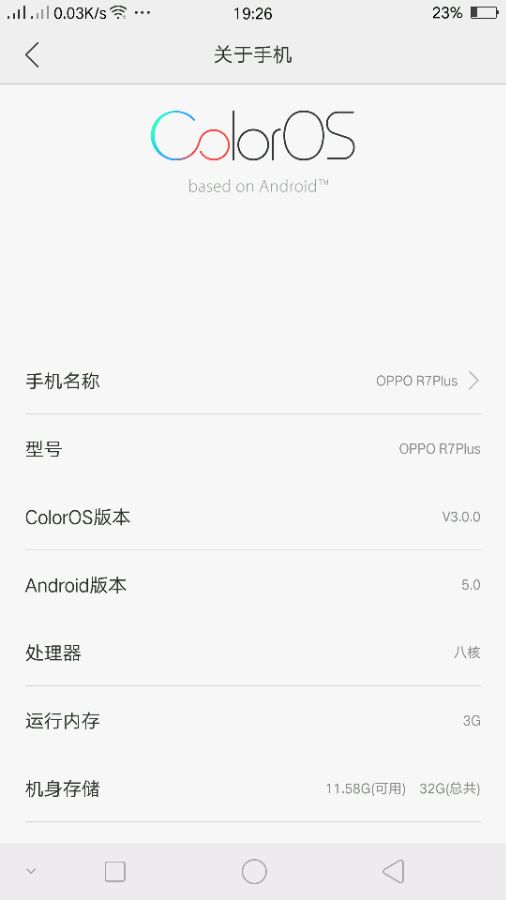This screenshot has width=506, height=900.
Task: Tap the home circle button
Action: (254, 871)
